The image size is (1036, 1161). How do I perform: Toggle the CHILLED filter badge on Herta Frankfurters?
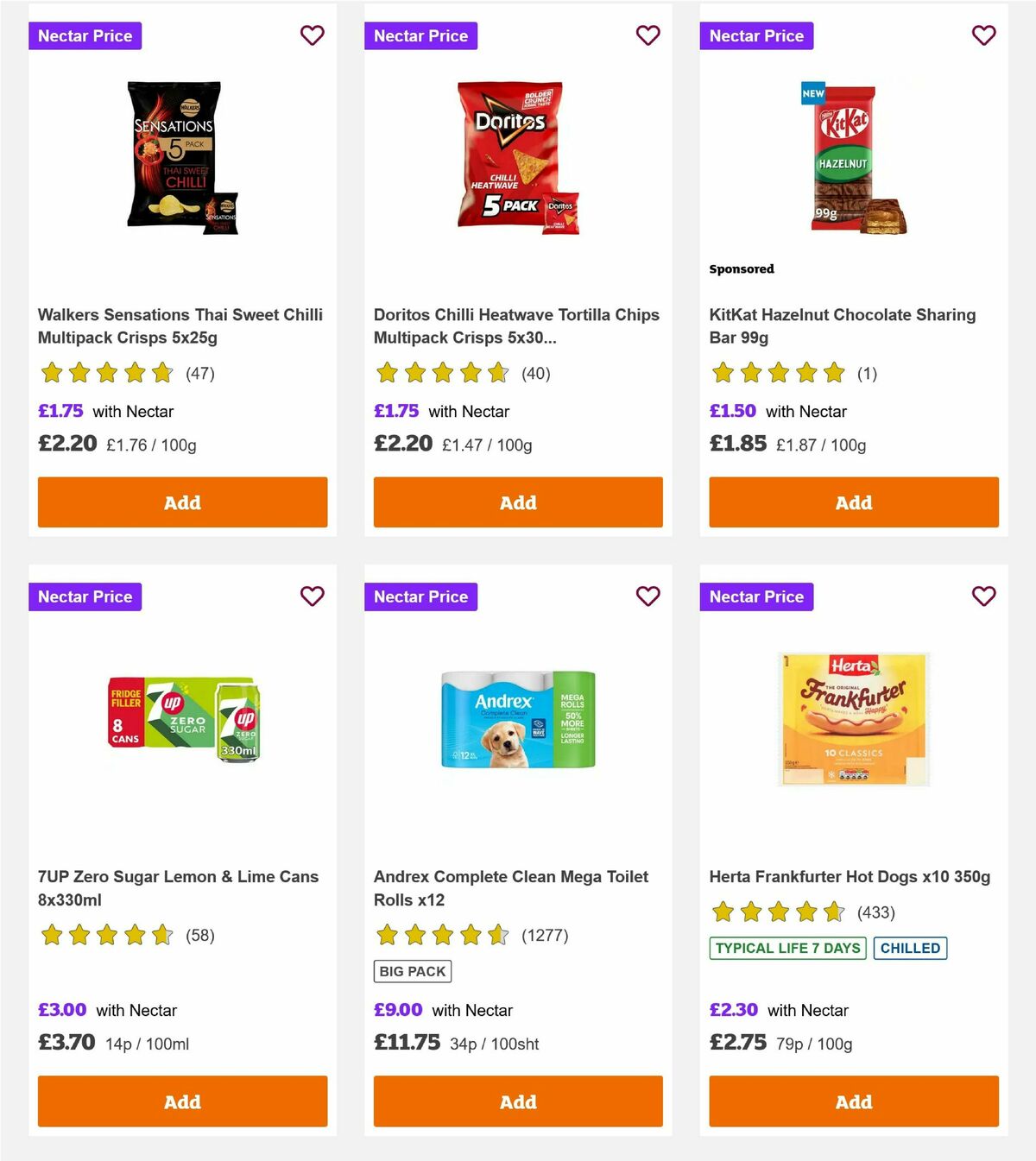[911, 948]
